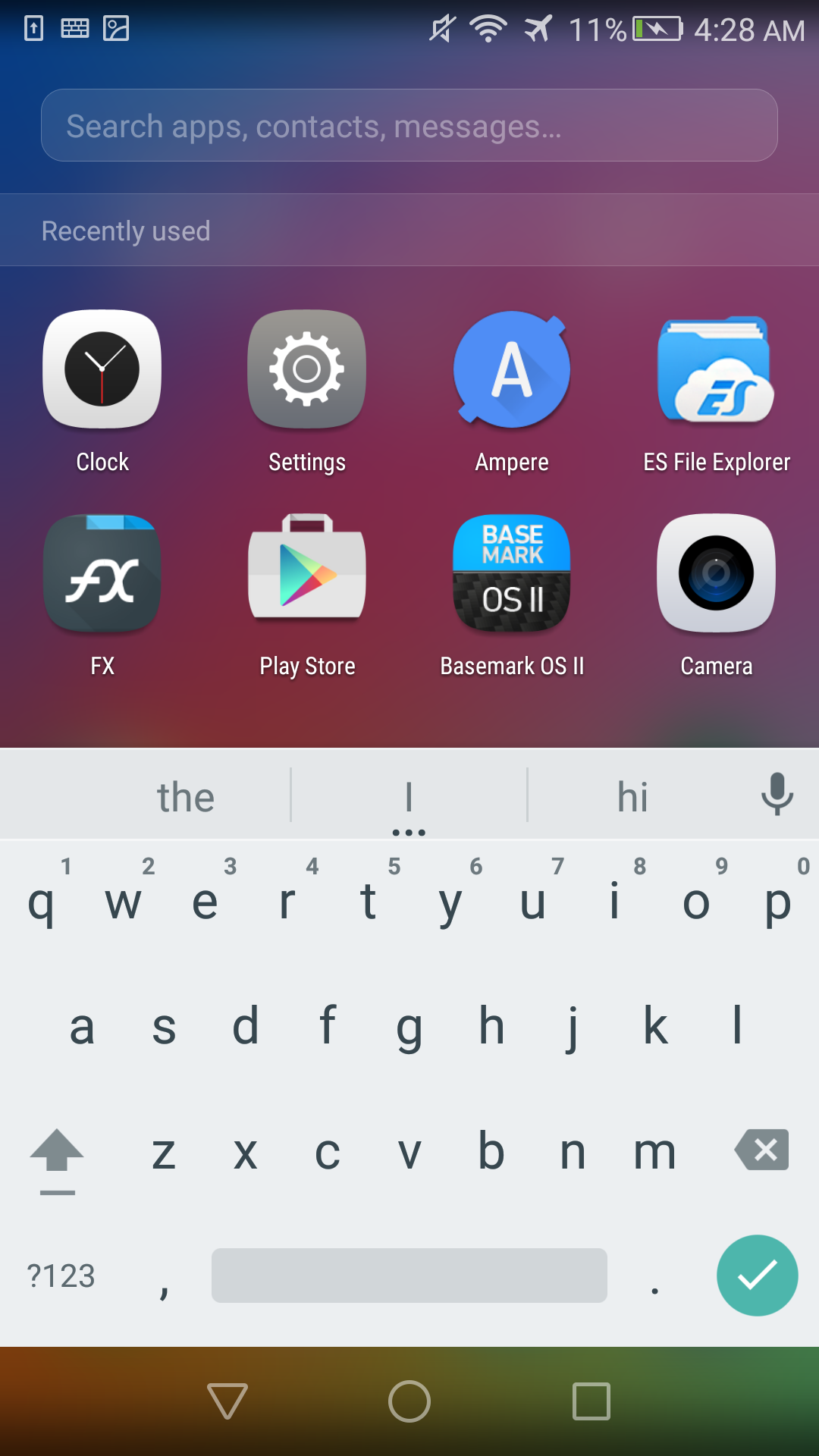The width and height of the screenshot is (819, 1456).
Task: Select the suggestion 'hi'
Action: point(633,796)
